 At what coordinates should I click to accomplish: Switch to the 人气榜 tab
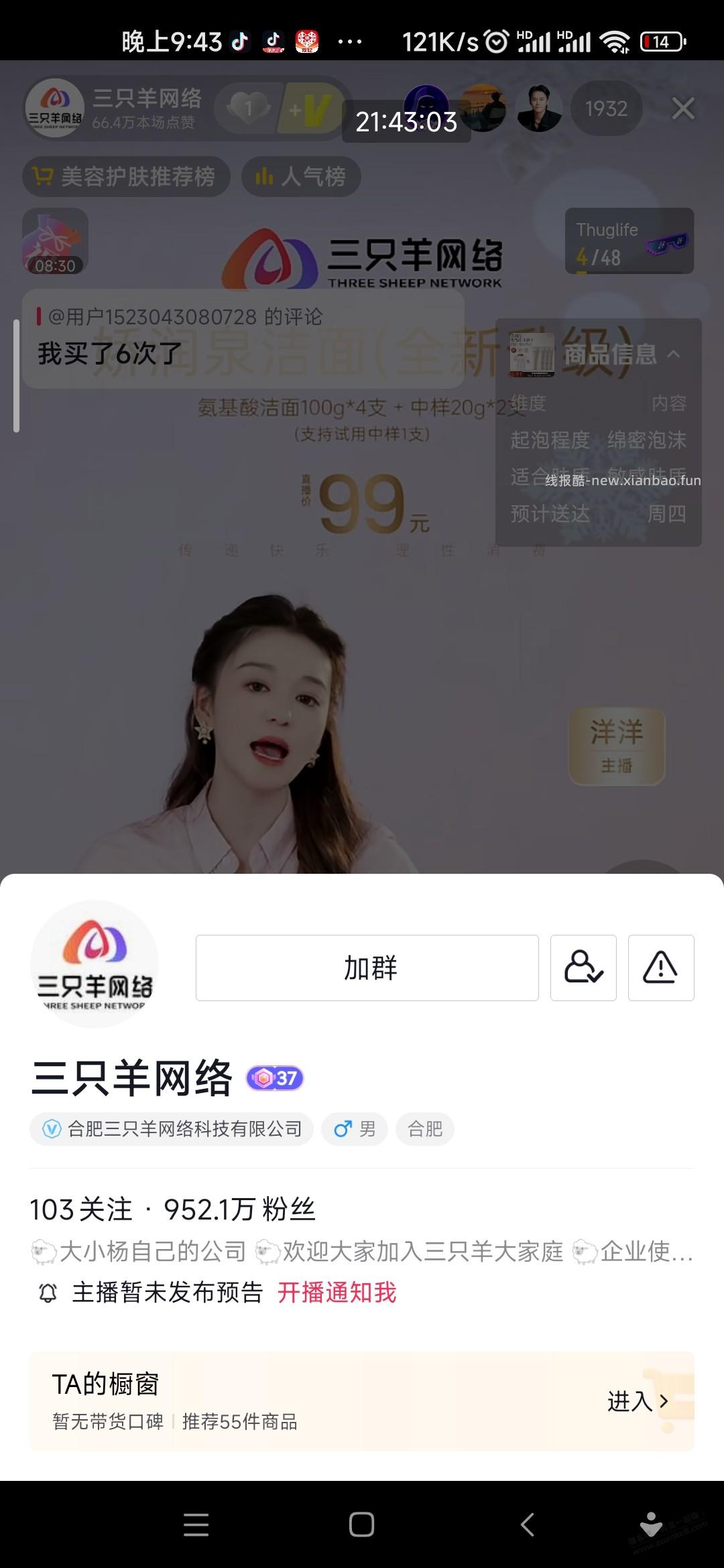click(300, 176)
